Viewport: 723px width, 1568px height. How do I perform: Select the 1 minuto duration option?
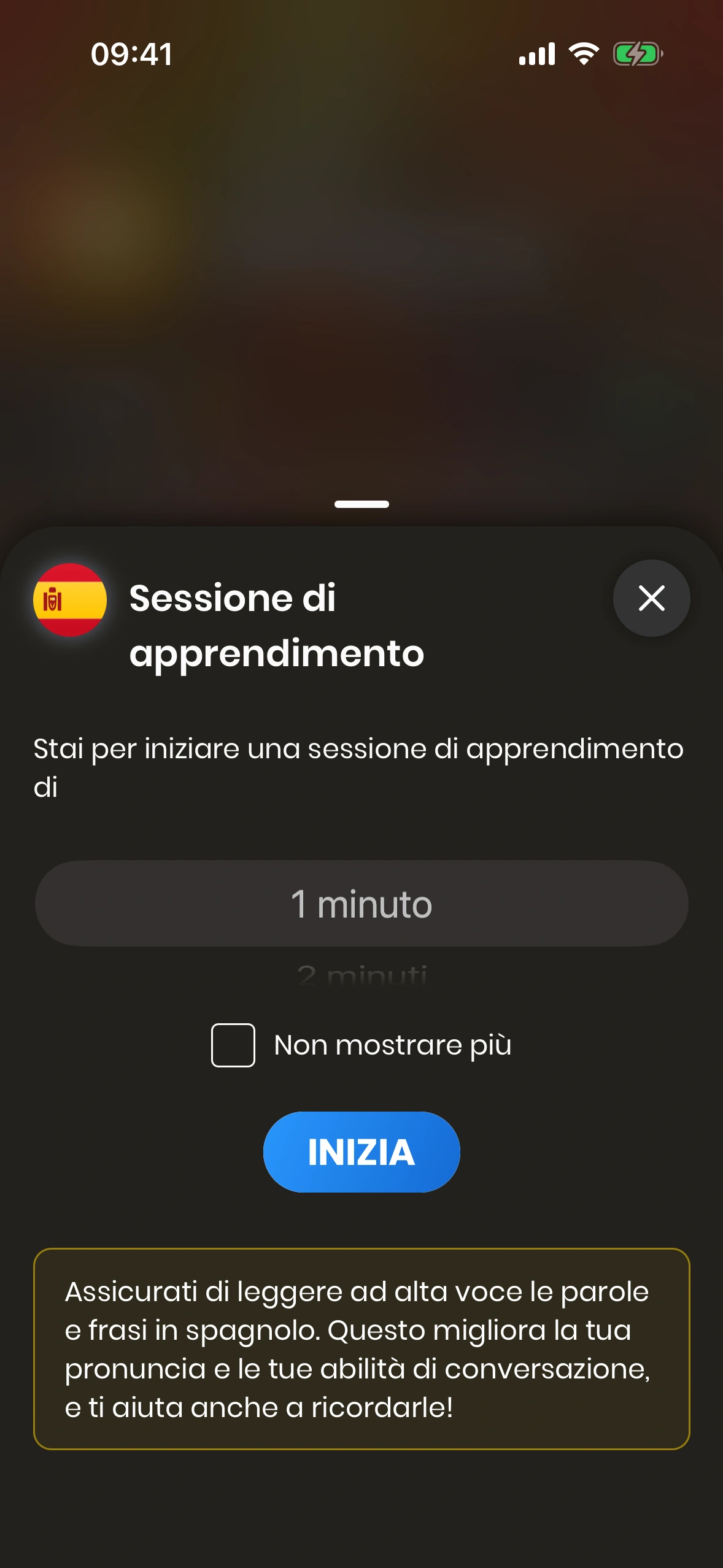click(361, 904)
